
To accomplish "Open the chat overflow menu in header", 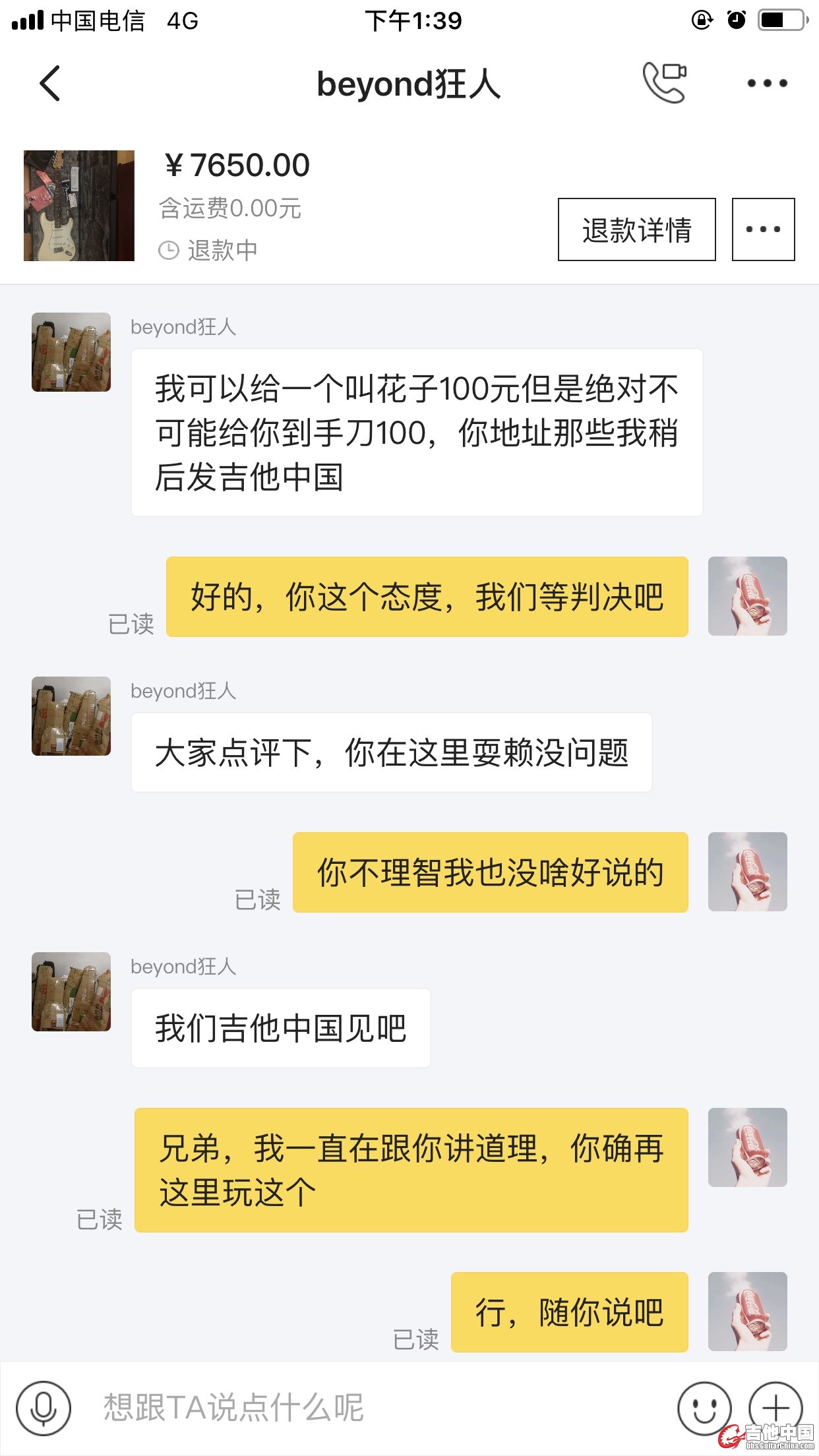I will [767, 84].
